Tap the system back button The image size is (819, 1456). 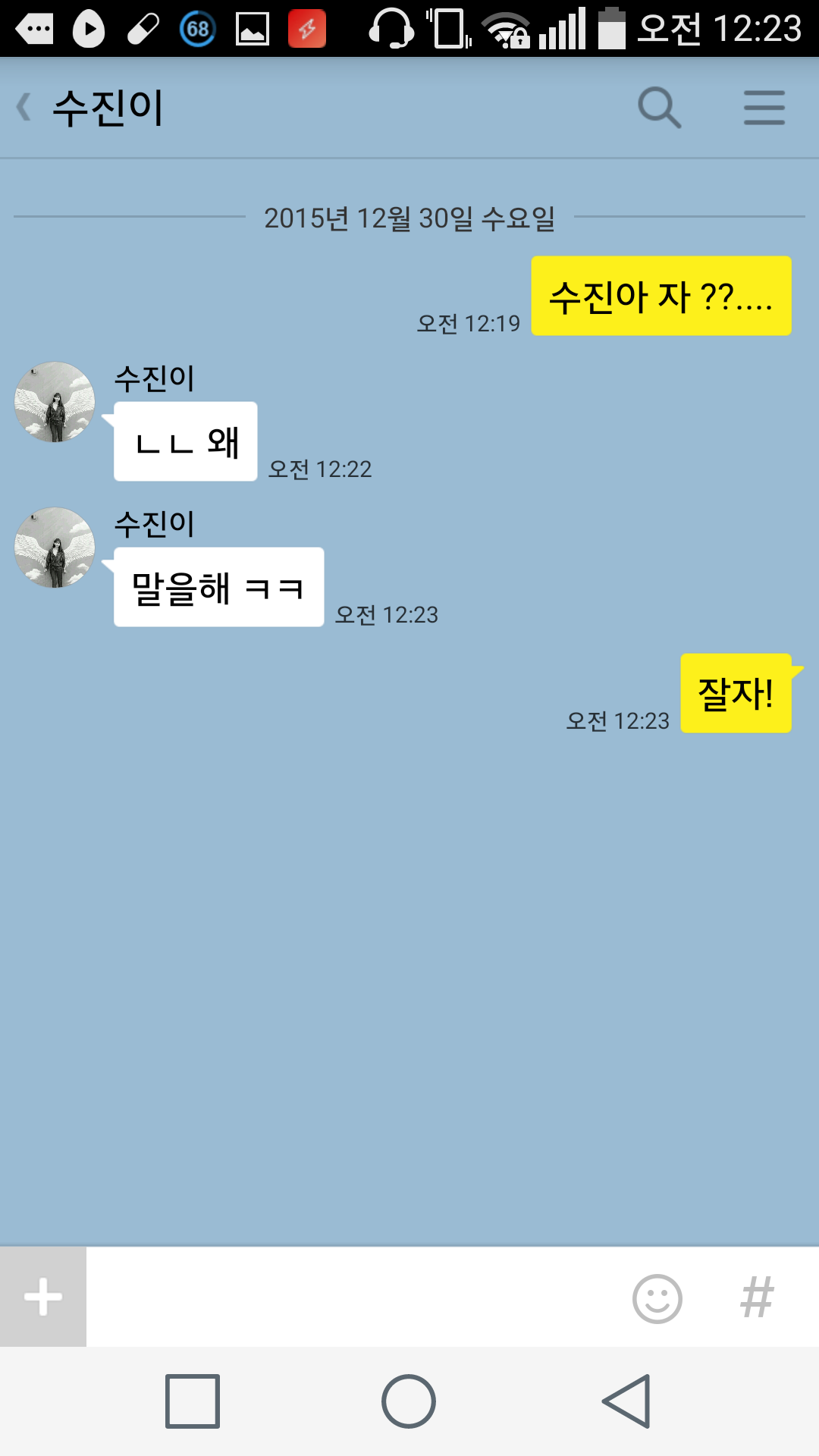click(626, 1401)
